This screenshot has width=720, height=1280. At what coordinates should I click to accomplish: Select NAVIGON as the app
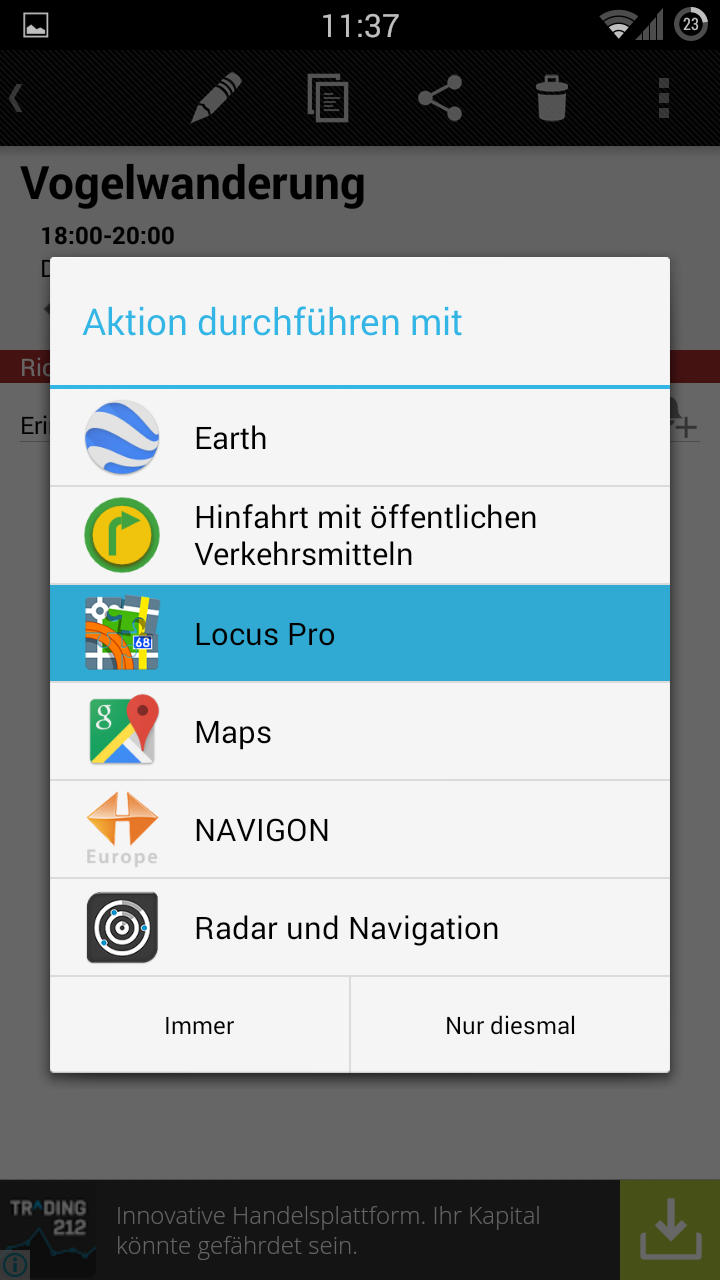click(x=360, y=830)
